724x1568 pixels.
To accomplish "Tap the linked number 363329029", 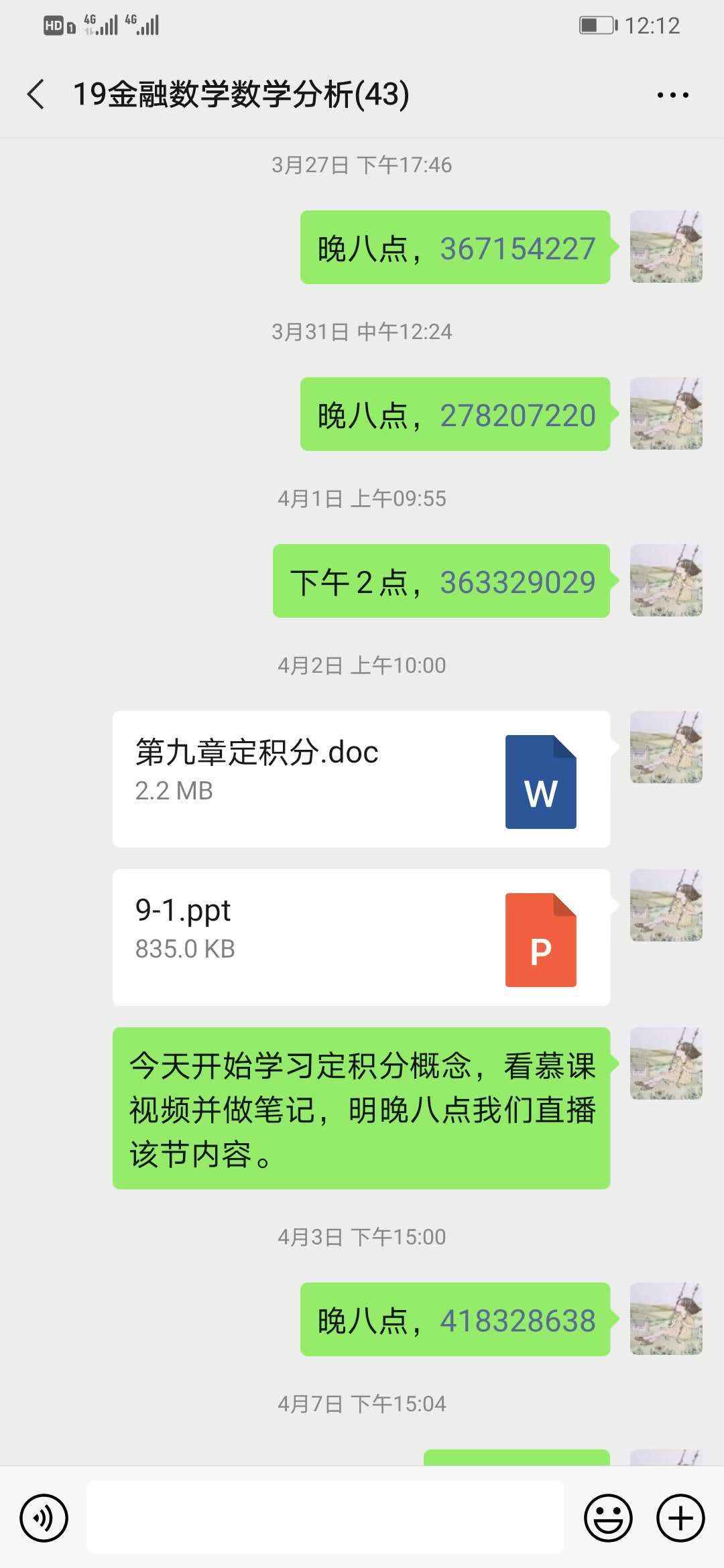I will click(x=518, y=582).
